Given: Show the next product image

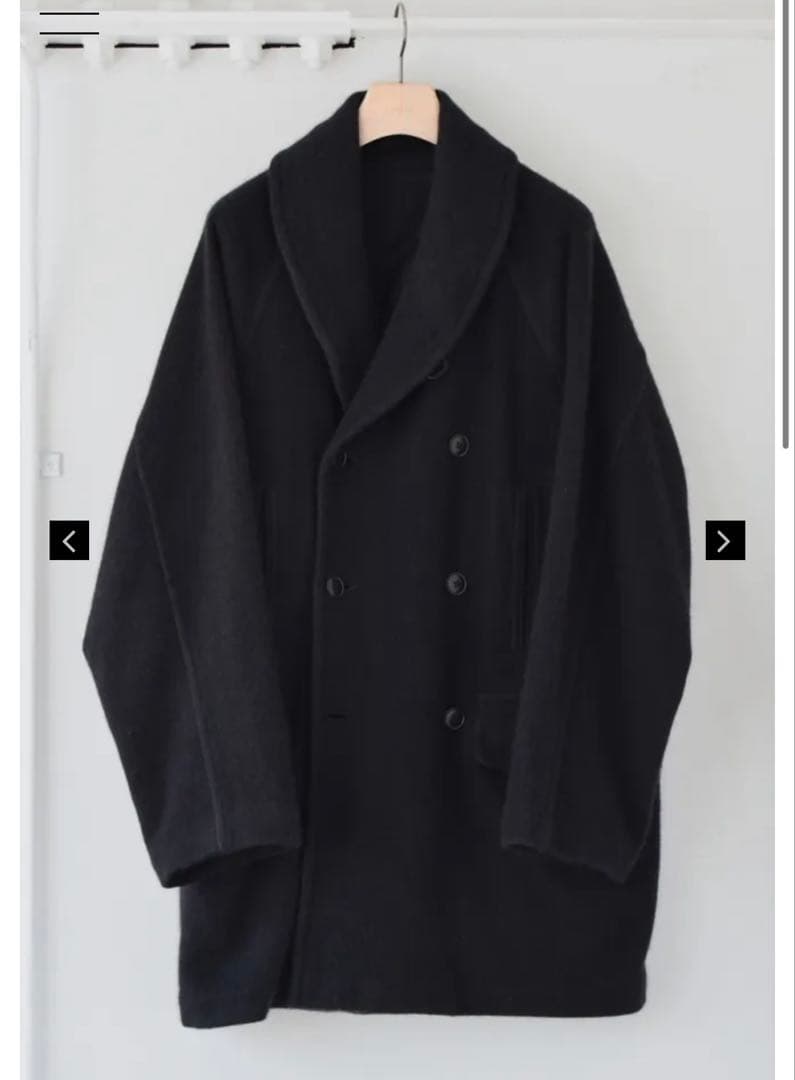Looking at the screenshot, I should coord(725,541).
